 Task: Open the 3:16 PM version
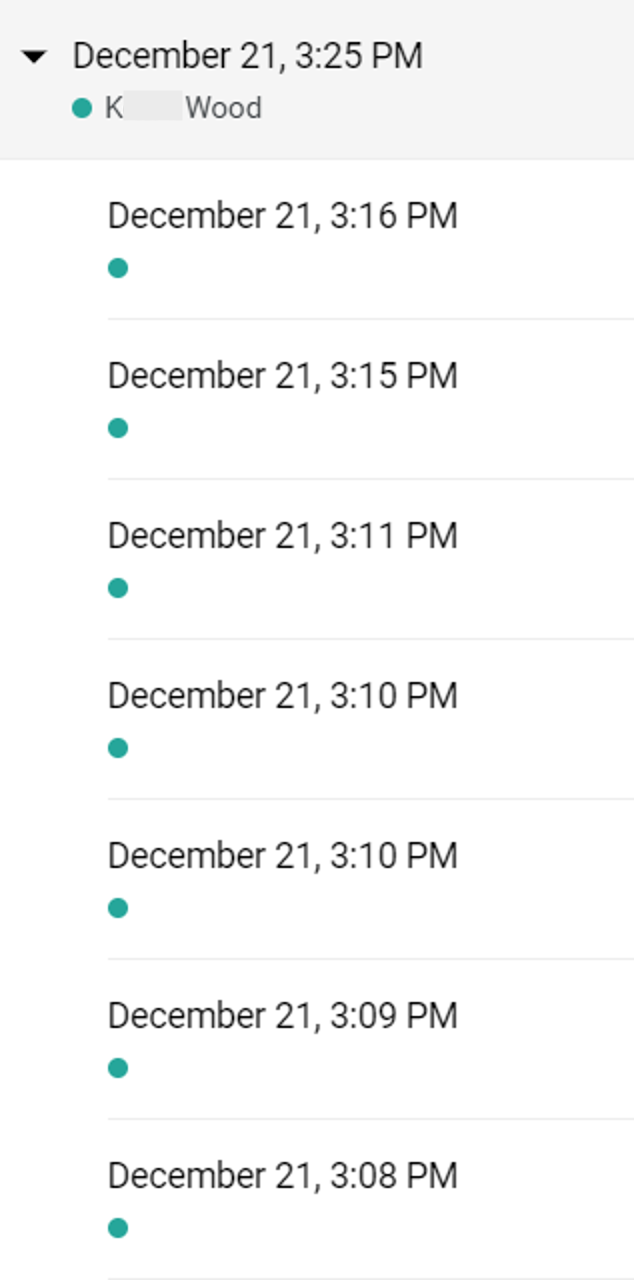[371, 239]
